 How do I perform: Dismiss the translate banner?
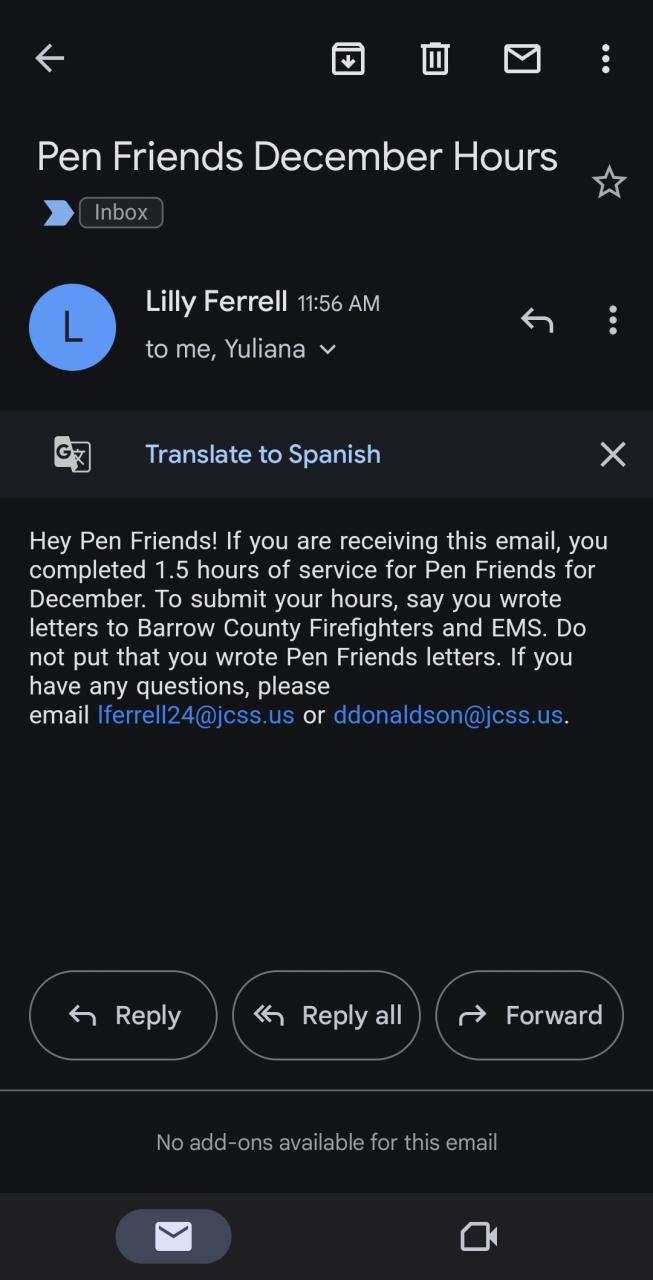click(x=612, y=454)
